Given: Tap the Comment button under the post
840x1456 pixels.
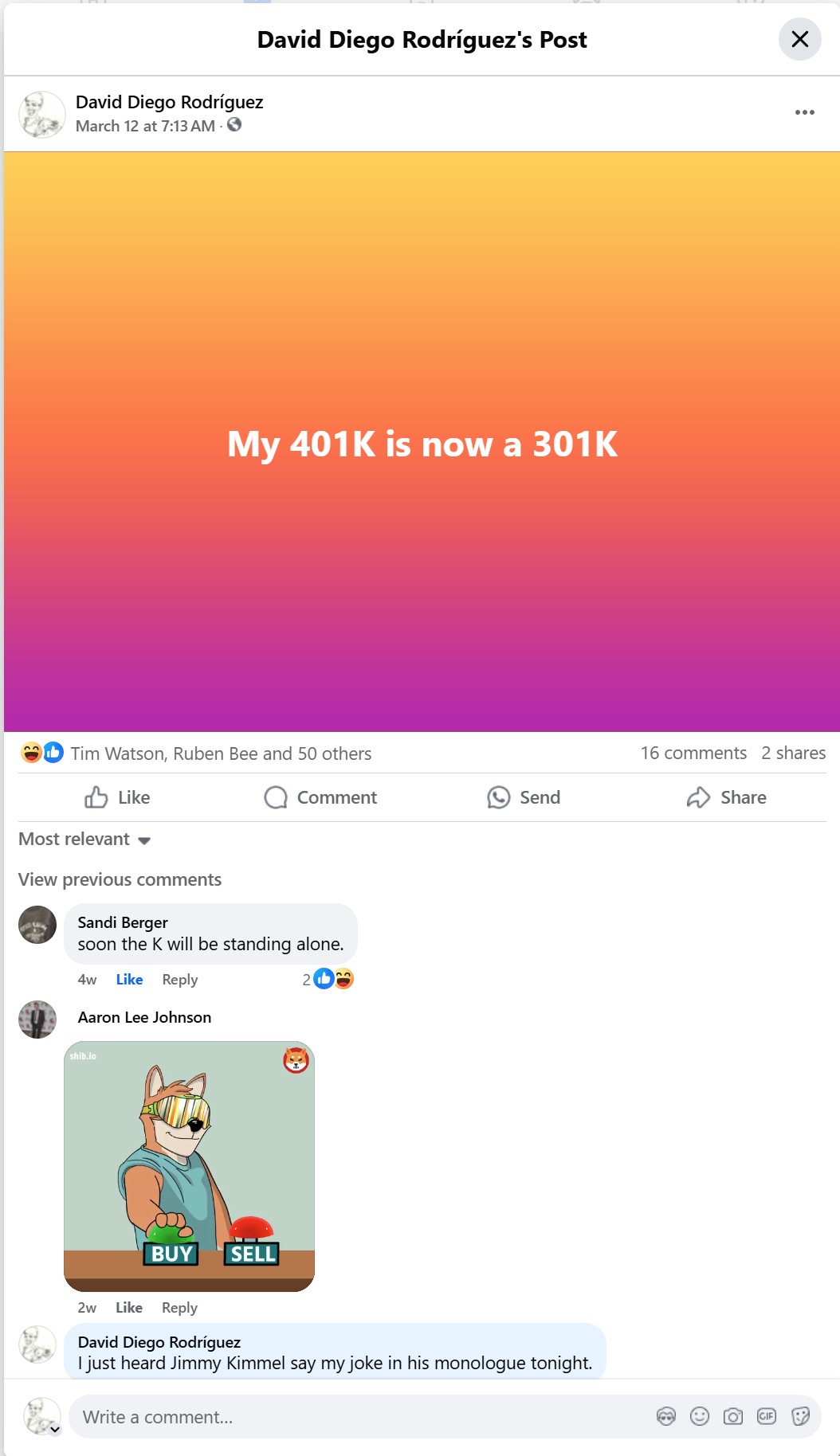Looking at the screenshot, I should (320, 797).
